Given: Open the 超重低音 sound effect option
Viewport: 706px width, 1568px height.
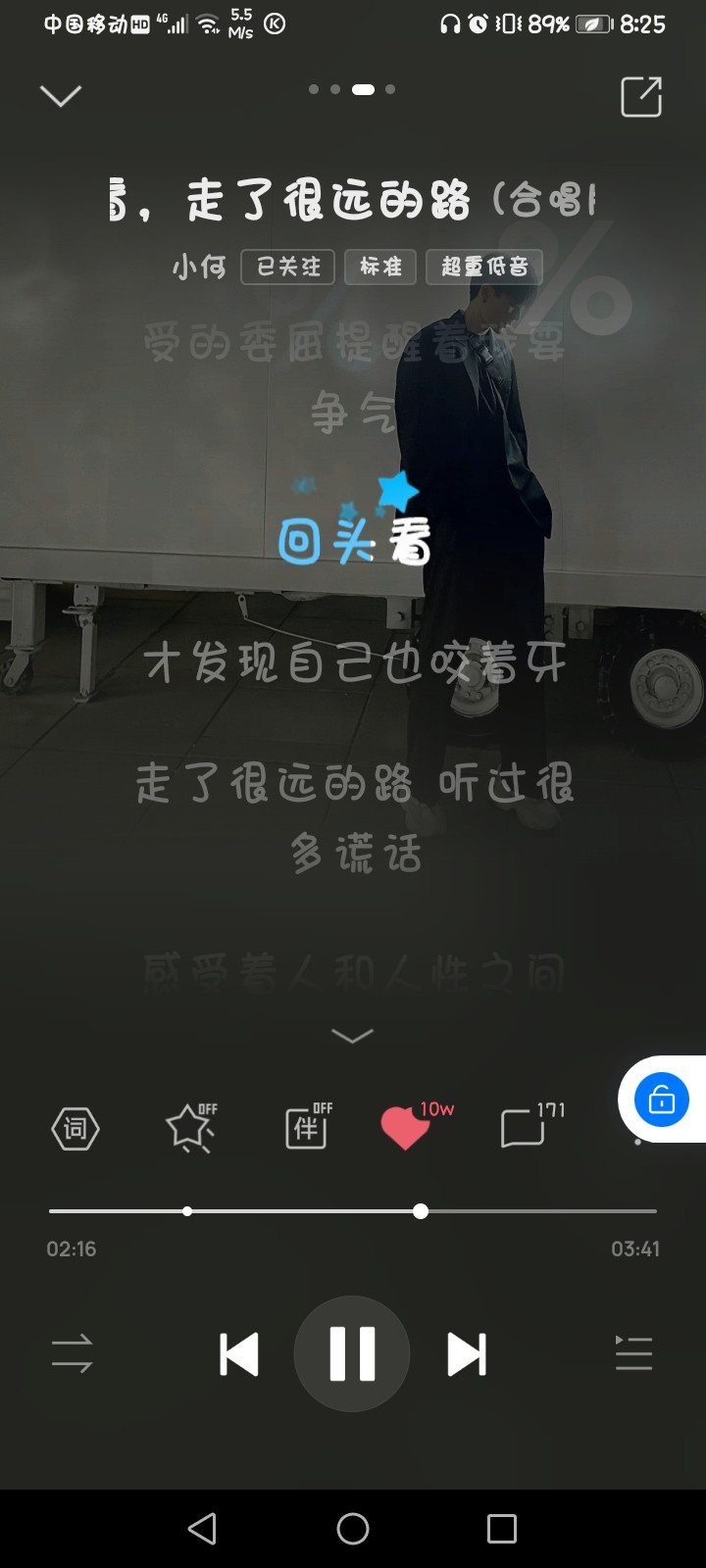Looking at the screenshot, I should point(484,267).
